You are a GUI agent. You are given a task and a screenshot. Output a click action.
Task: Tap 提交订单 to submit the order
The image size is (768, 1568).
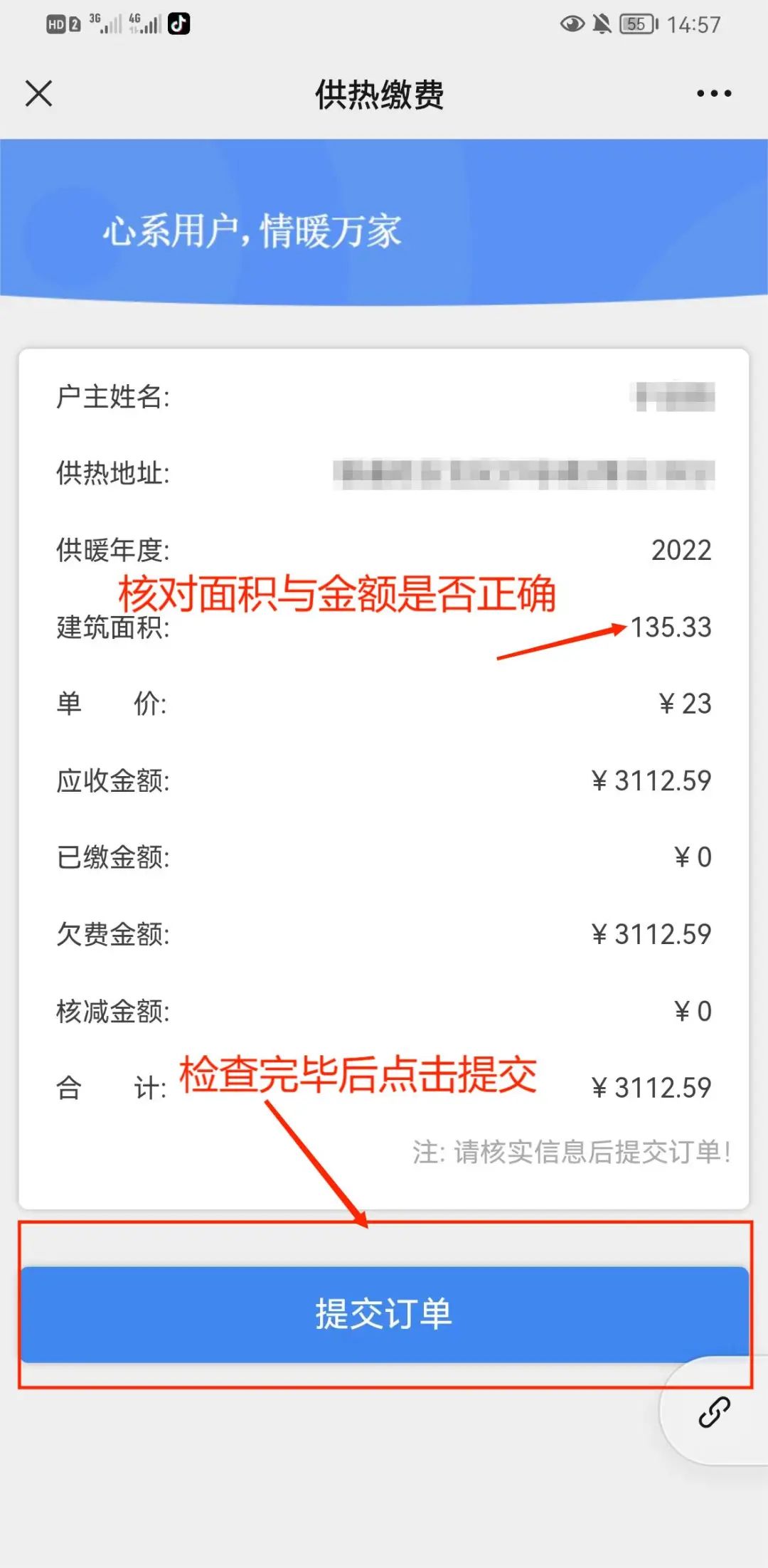(x=384, y=1313)
